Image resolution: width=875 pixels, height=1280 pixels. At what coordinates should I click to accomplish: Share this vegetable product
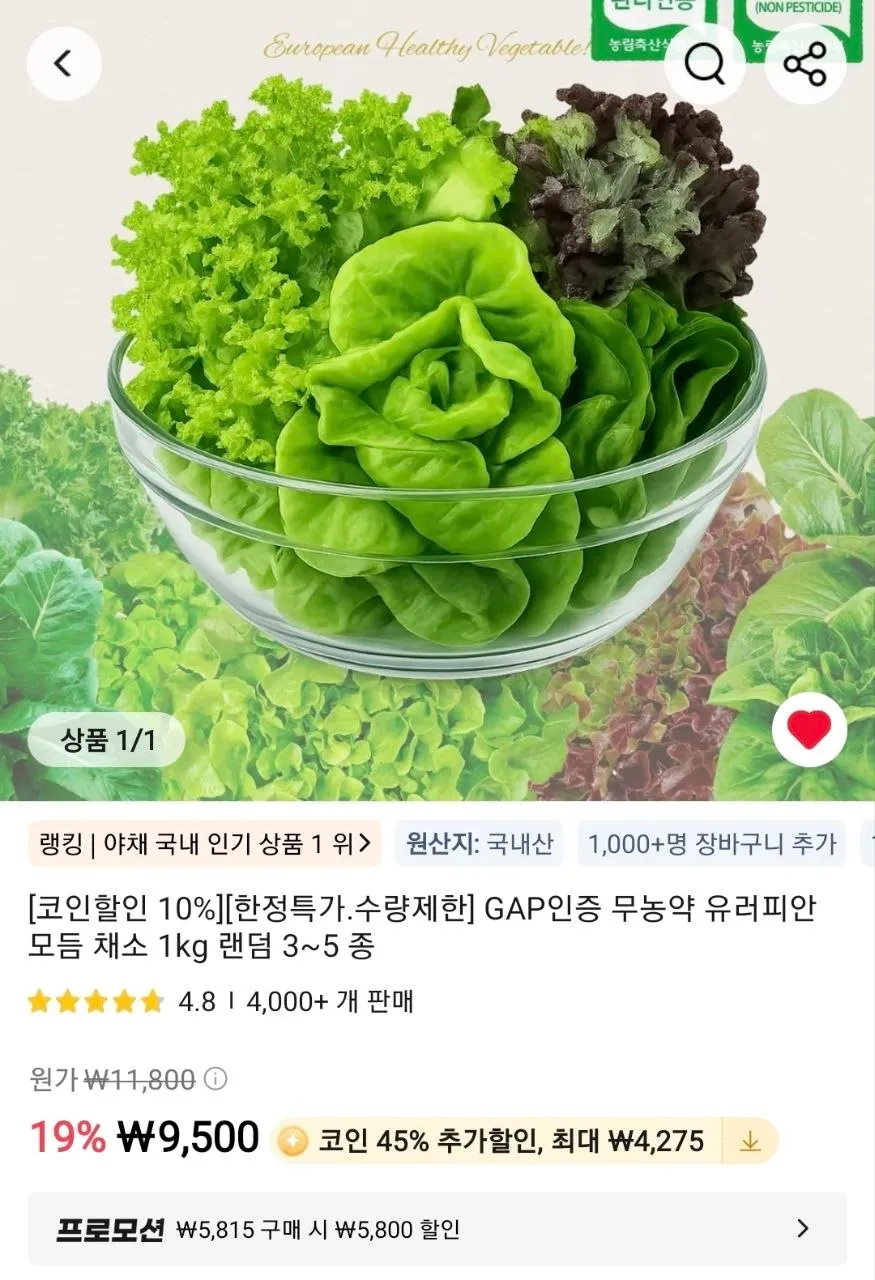[x=804, y=65]
